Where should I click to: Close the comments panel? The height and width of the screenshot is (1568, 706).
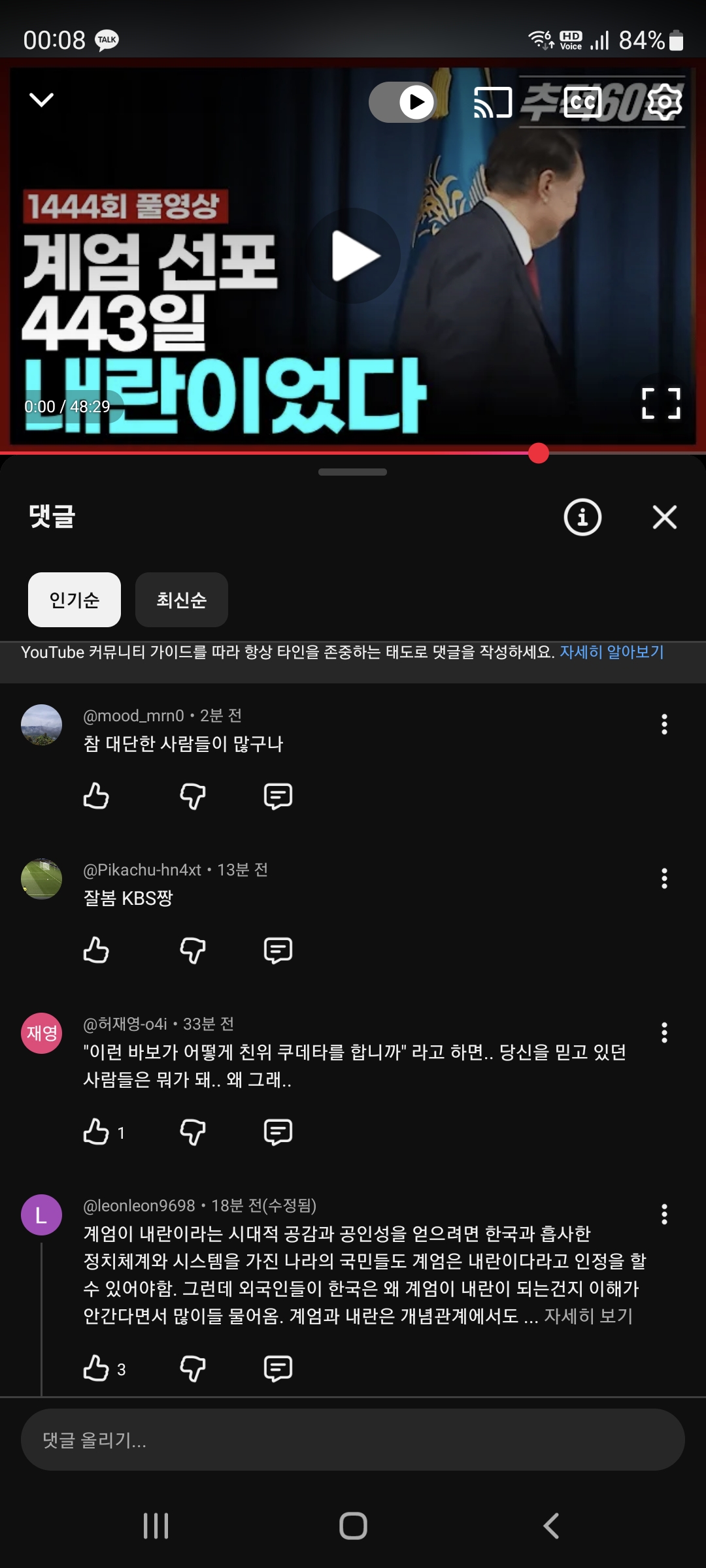tap(664, 517)
